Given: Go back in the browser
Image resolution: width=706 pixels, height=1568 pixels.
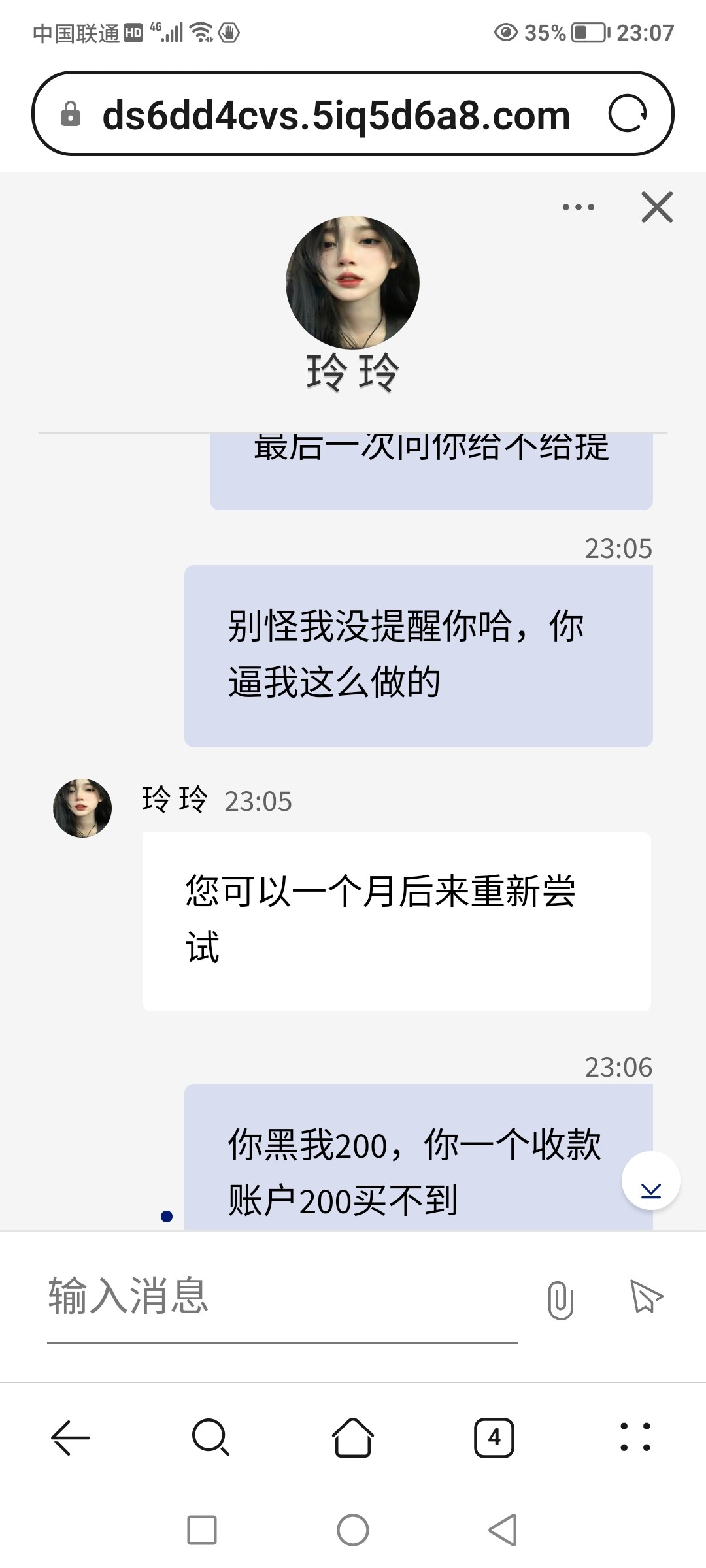Looking at the screenshot, I should [x=70, y=1437].
